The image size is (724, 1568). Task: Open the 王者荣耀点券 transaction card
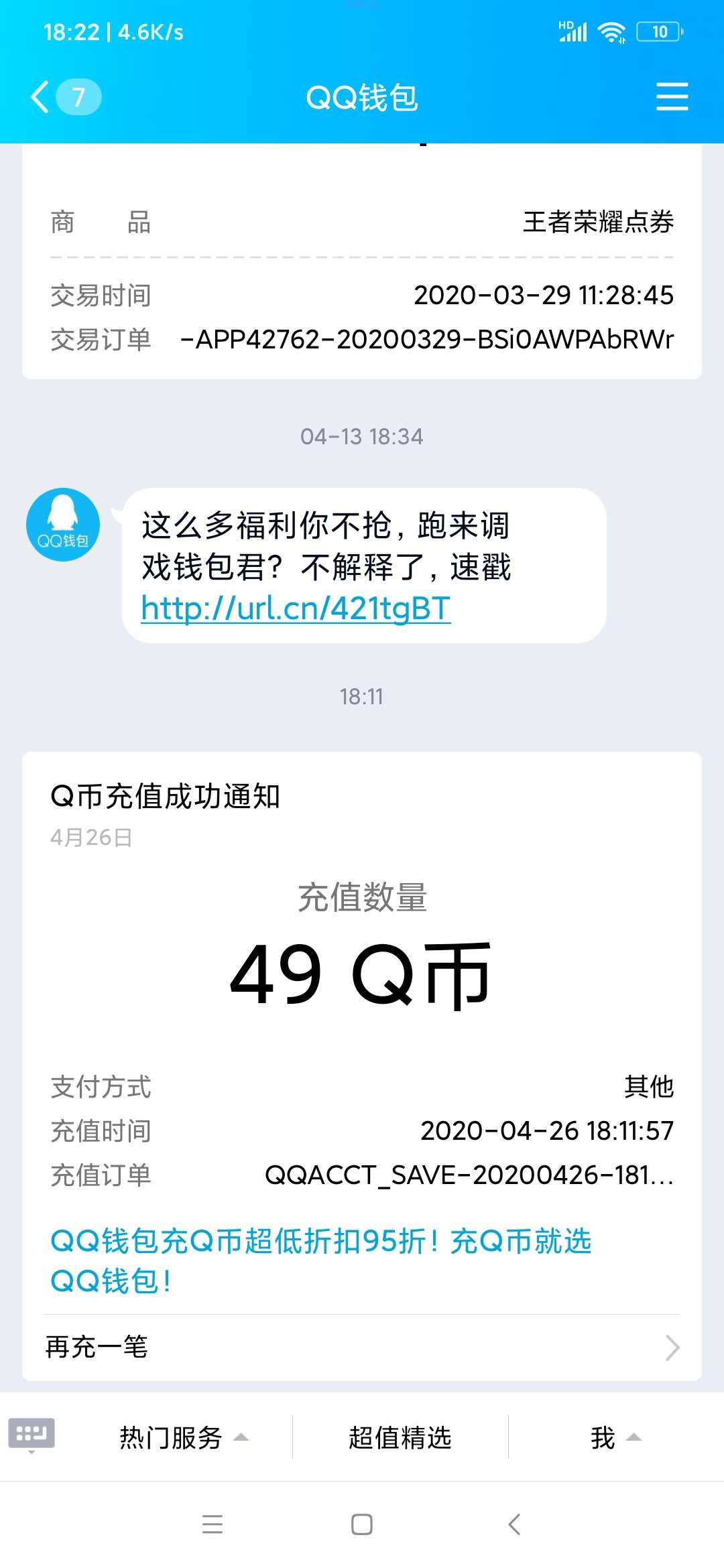(362, 281)
